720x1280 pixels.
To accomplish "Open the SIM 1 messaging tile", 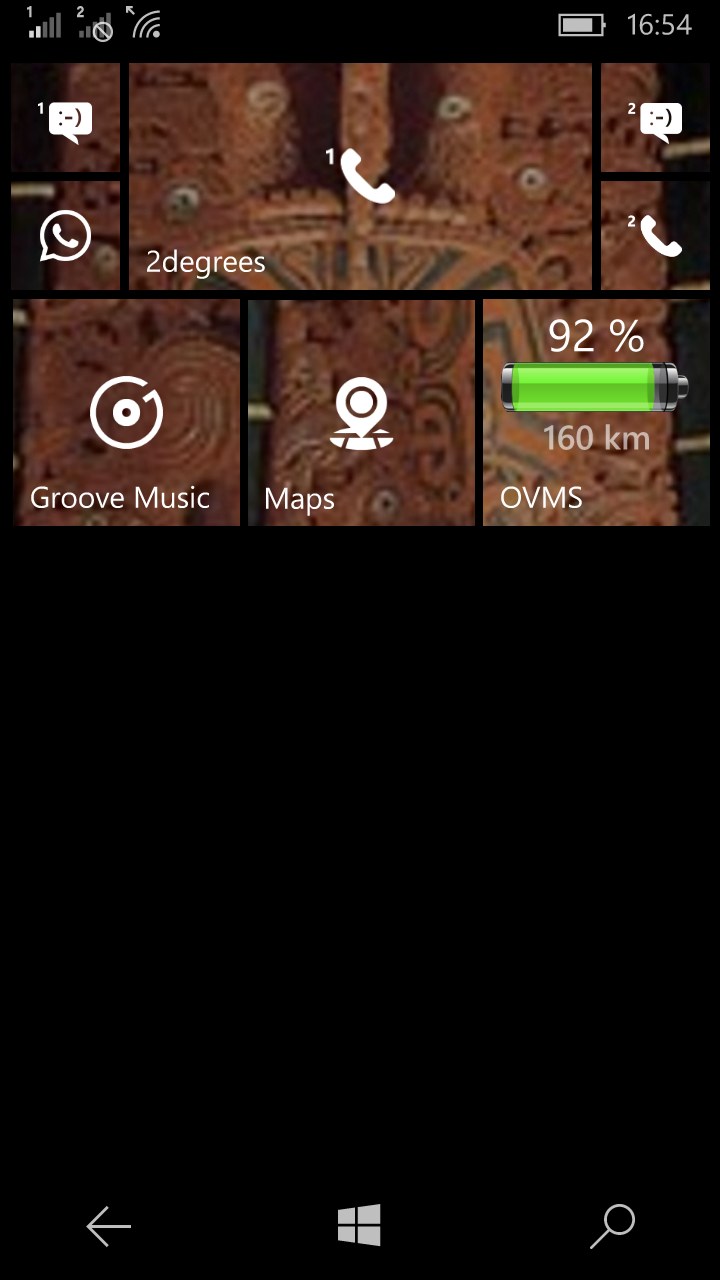I will 66,118.
